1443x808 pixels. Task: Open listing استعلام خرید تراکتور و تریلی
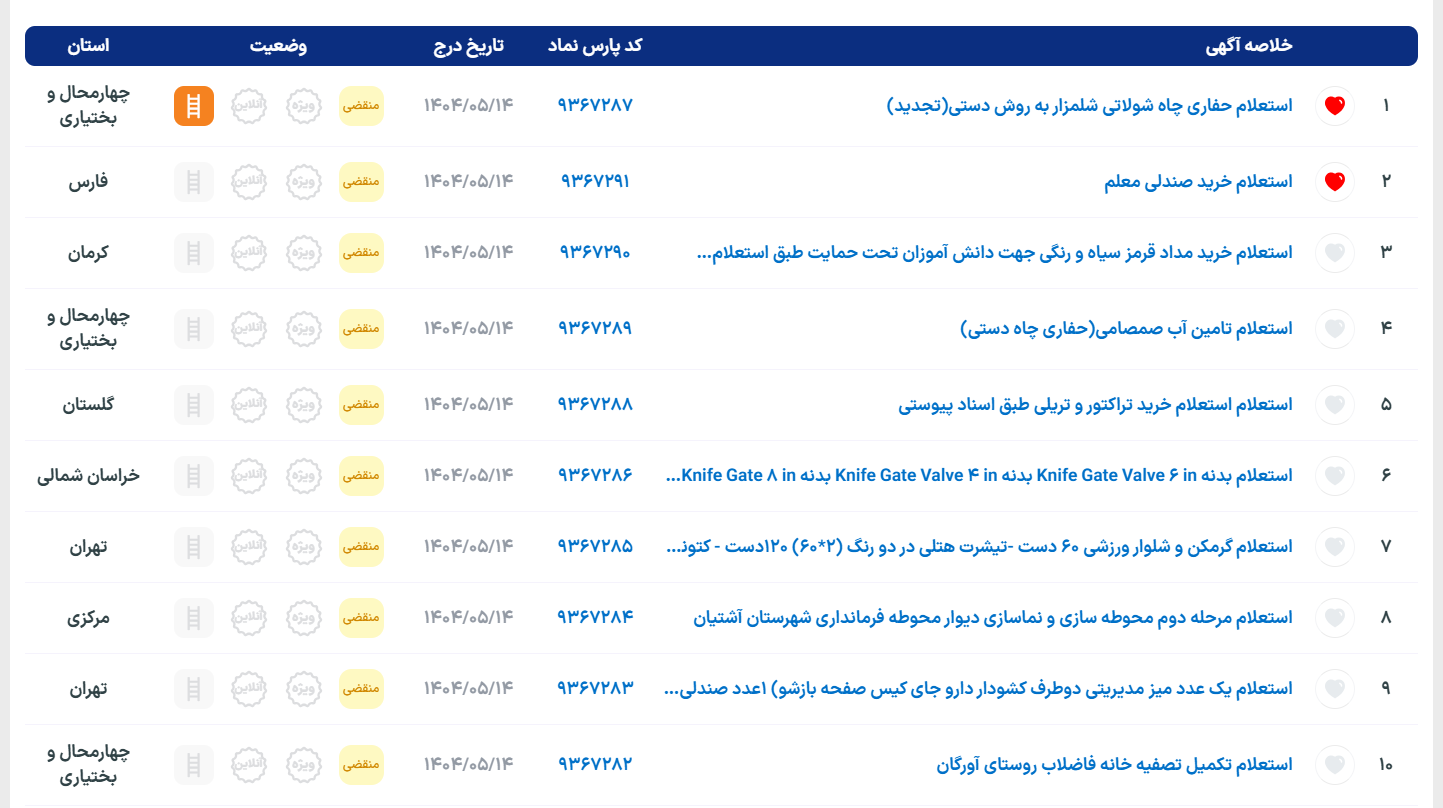[x=1095, y=404]
